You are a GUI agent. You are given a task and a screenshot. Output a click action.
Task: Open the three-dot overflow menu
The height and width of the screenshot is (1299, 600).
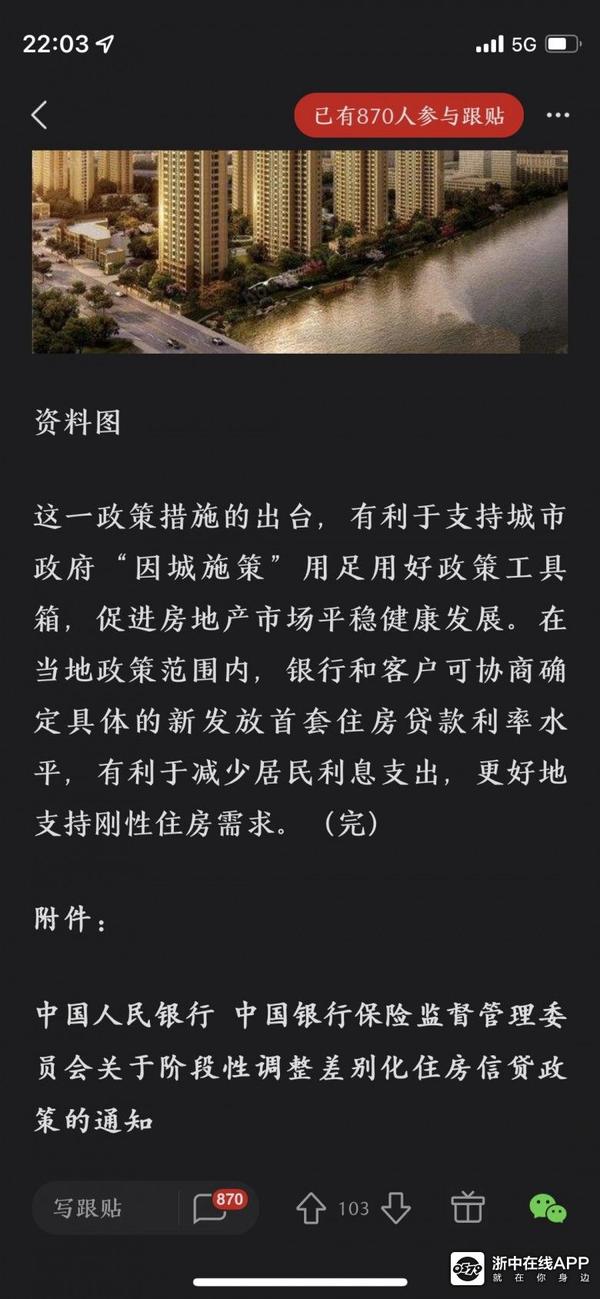tap(557, 116)
